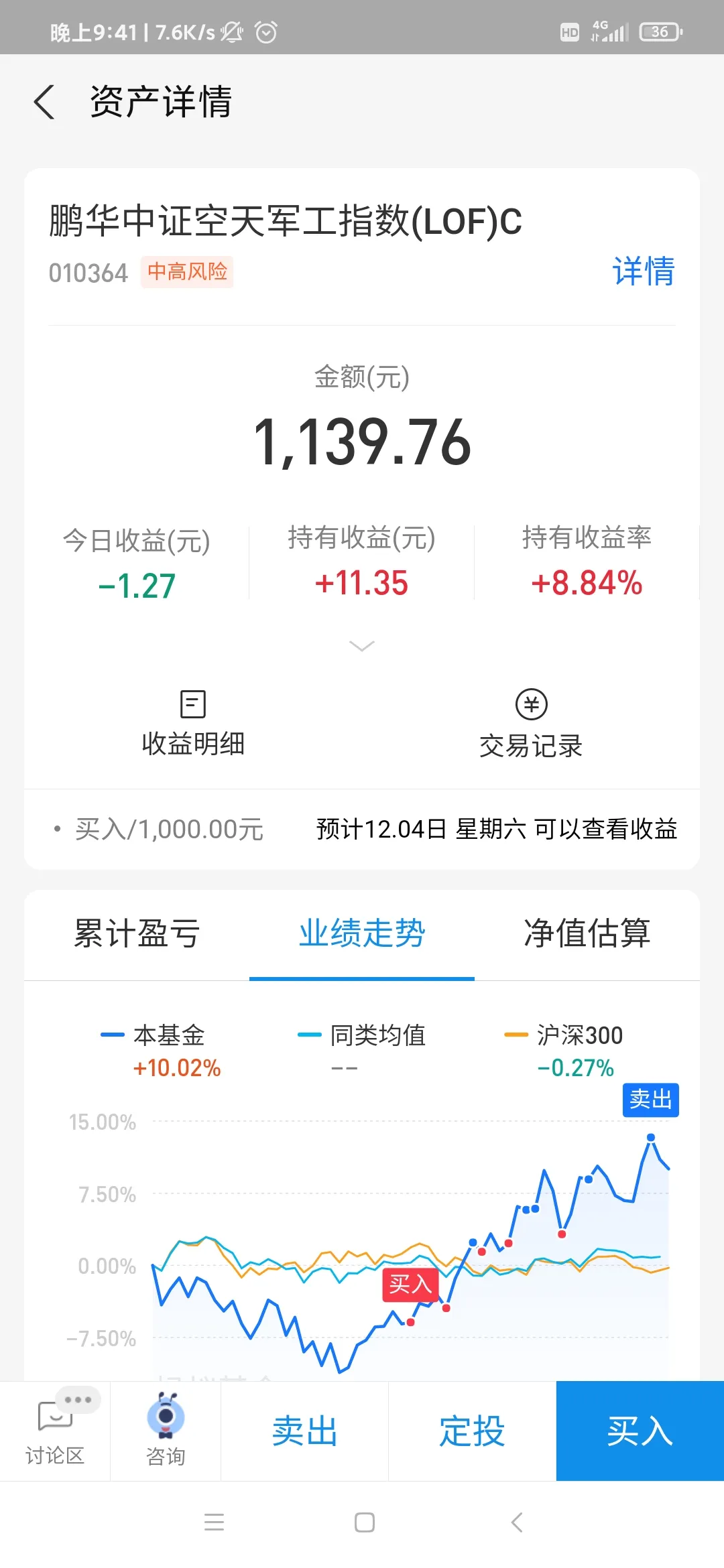The image size is (724, 1568).
Task: Tap the 卖出 button in bottom bar
Action: pyautogui.click(x=305, y=1431)
